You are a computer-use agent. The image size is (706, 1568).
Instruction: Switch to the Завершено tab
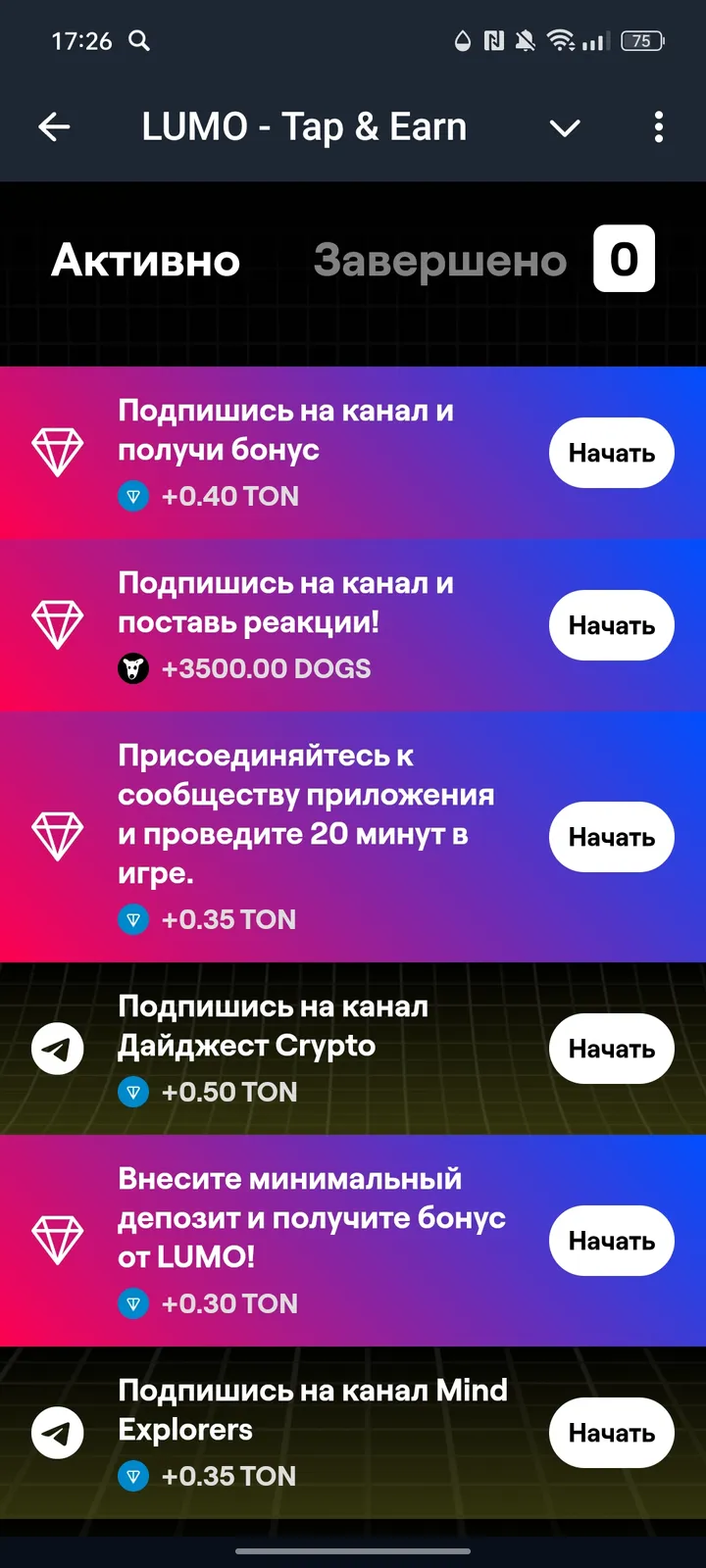tap(437, 260)
